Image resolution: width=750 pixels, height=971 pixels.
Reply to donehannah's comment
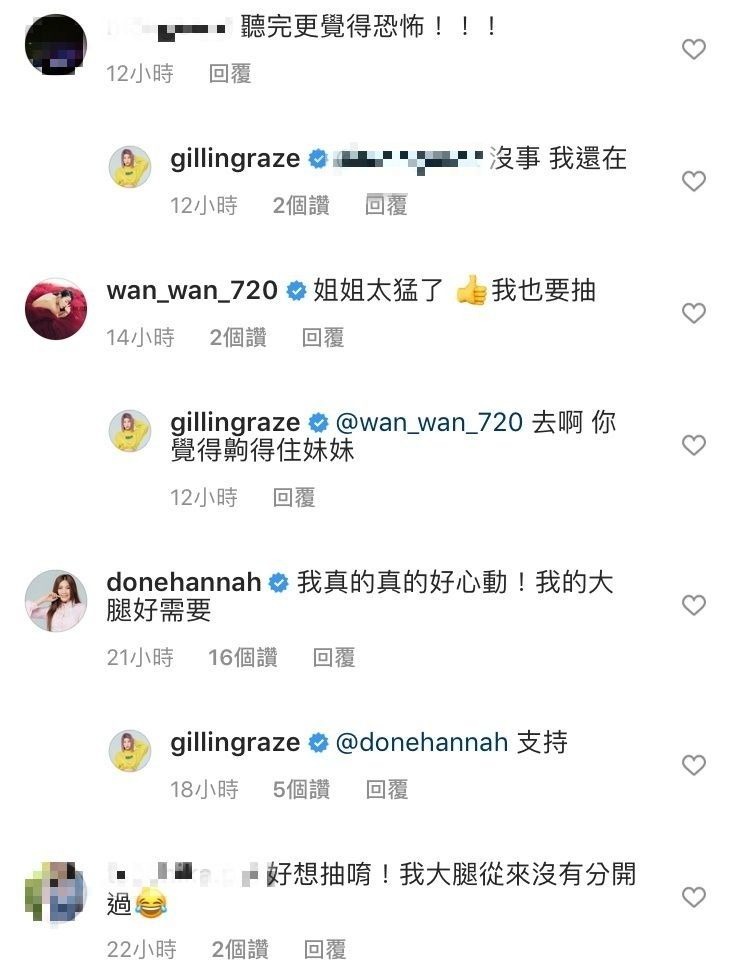(x=334, y=658)
